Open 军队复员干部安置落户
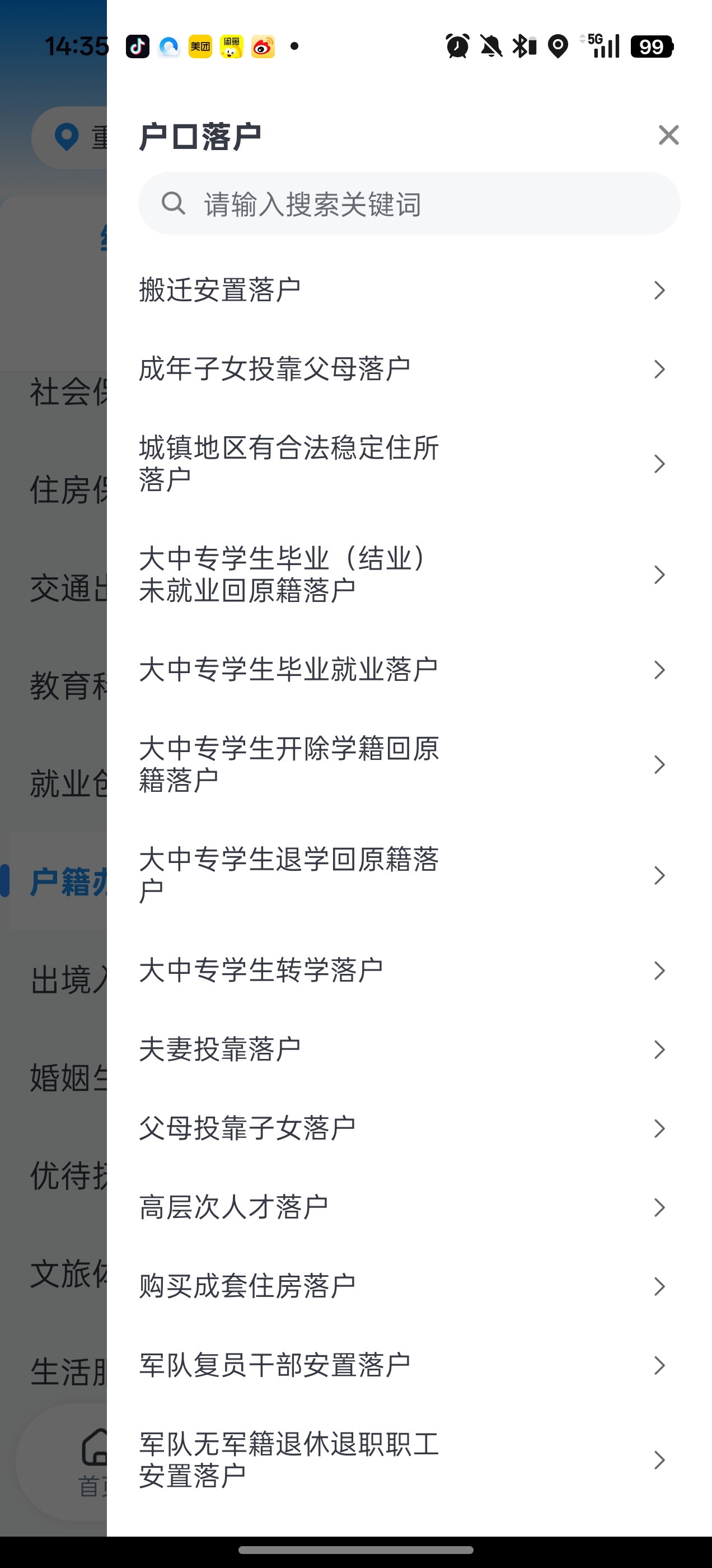The width and height of the screenshot is (712, 1568). pyautogui.click(x=402, y=1366)
